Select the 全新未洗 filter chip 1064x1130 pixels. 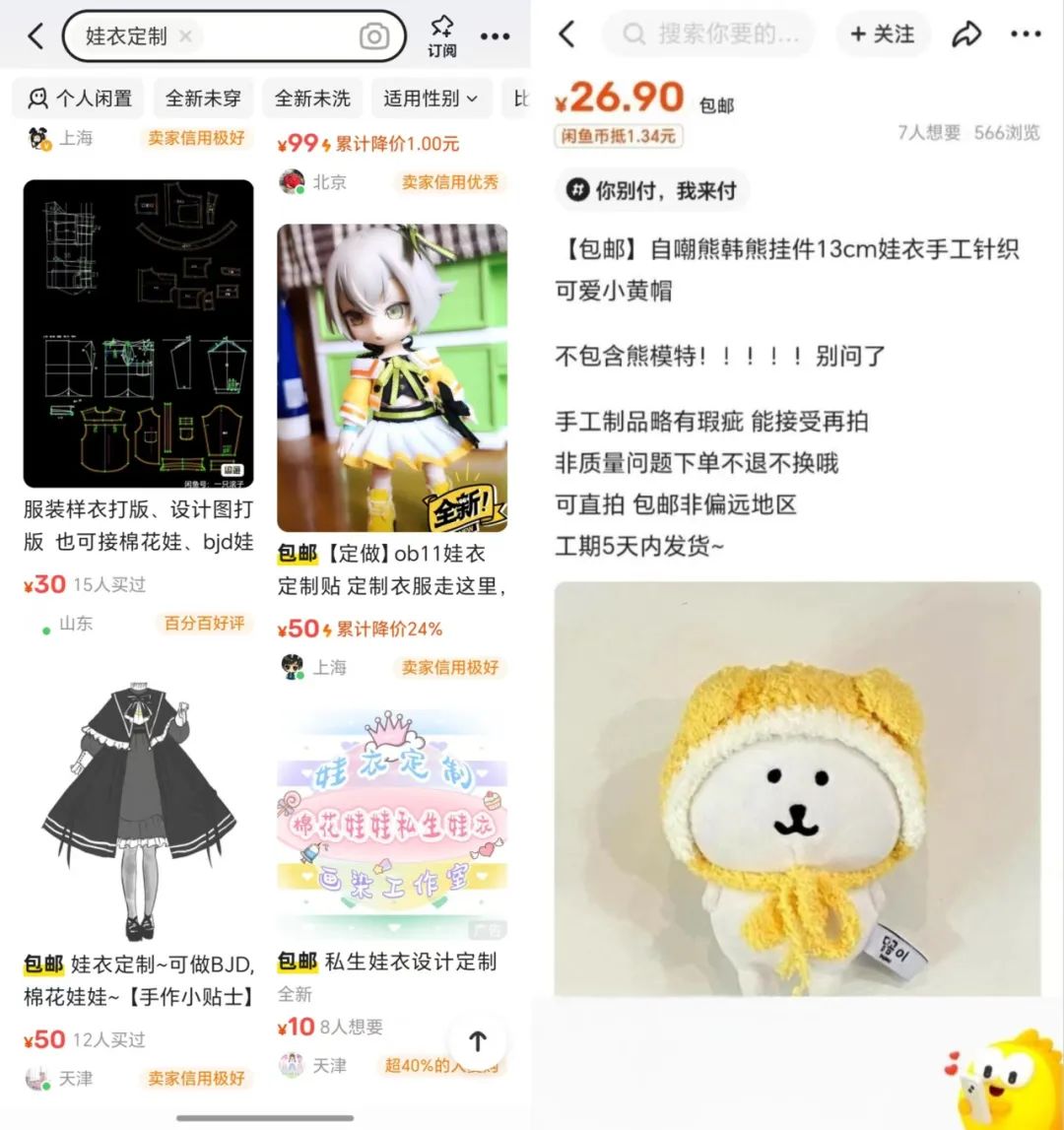point(312,99)
